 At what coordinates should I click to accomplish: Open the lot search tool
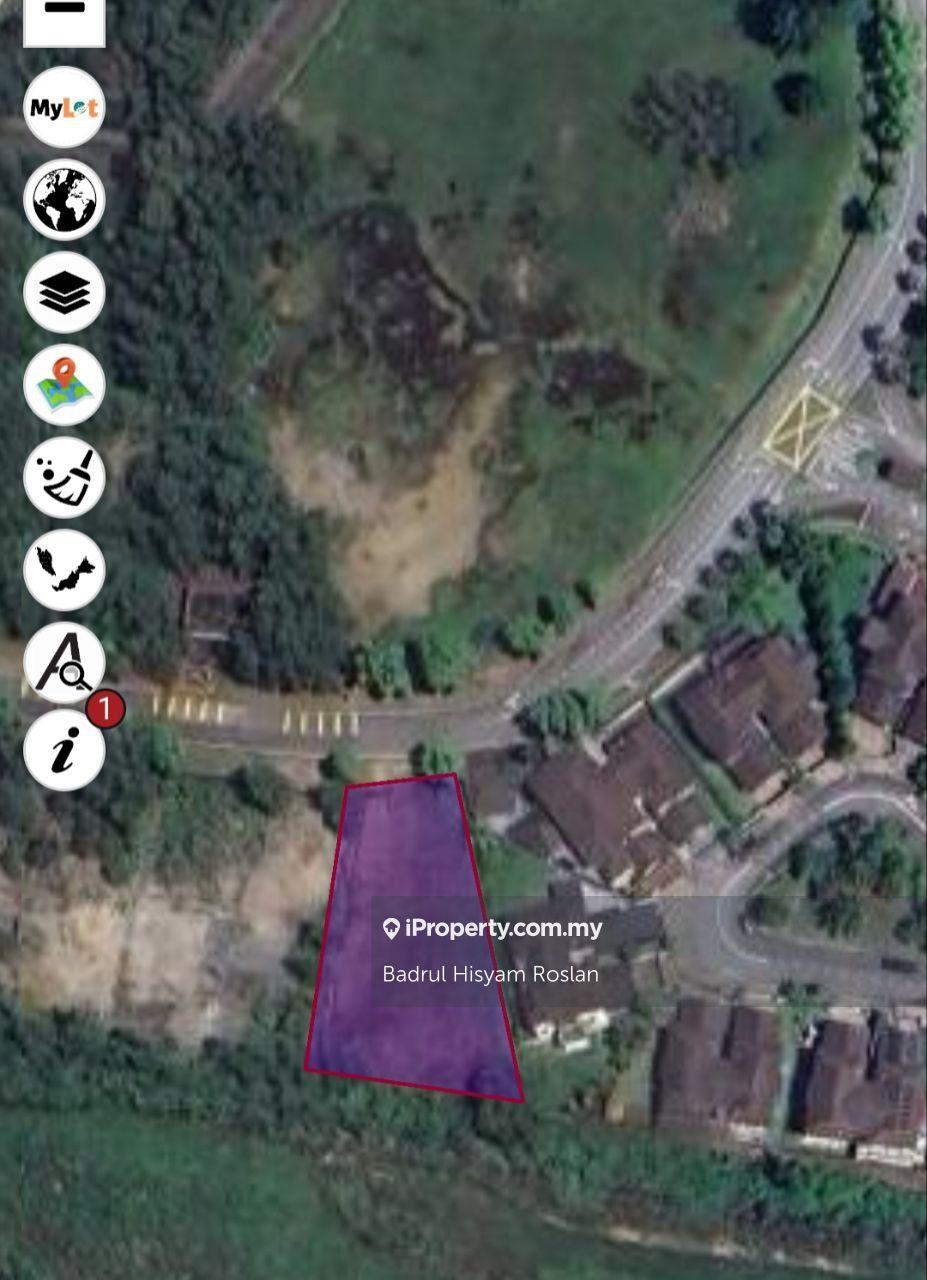click(x=64, y=662)
